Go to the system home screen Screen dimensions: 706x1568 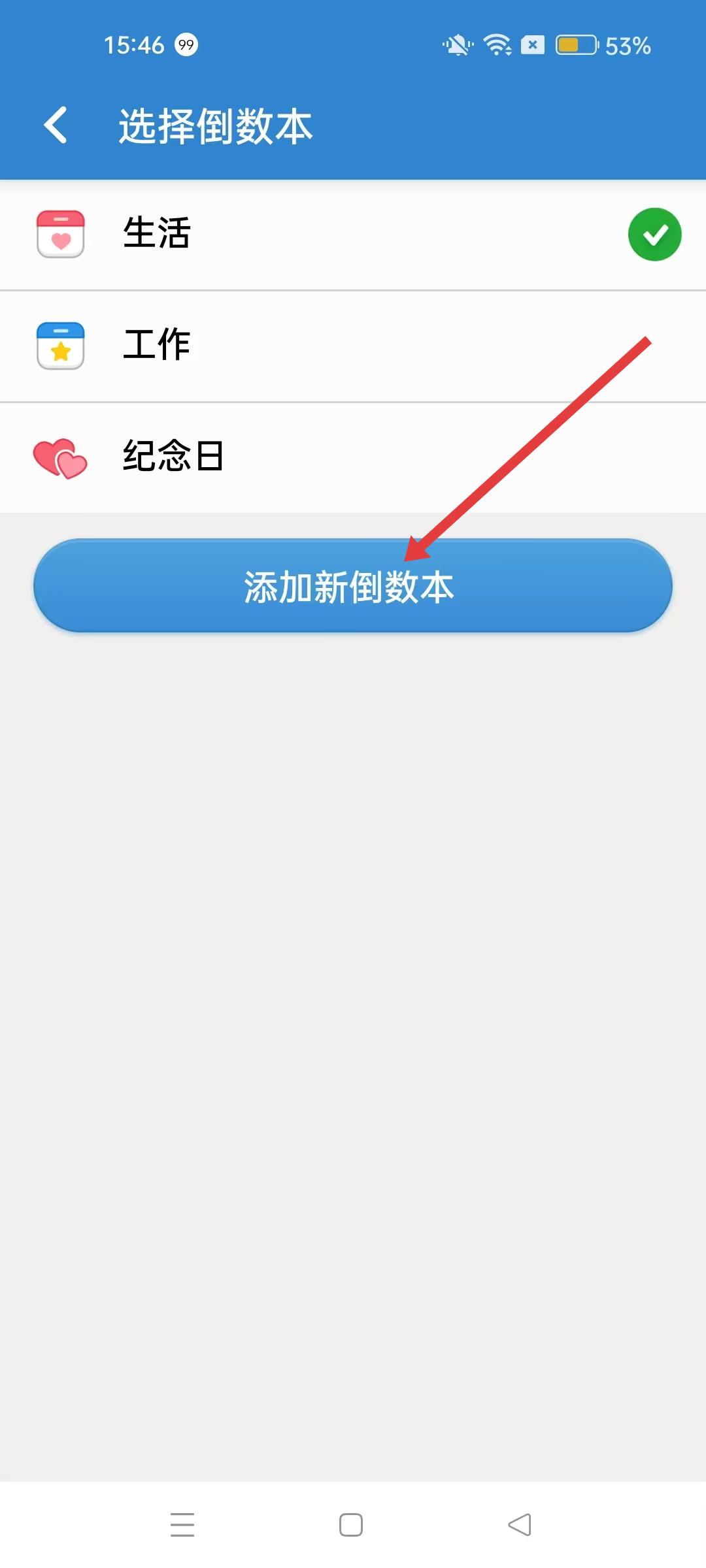tap(351, 1524)
